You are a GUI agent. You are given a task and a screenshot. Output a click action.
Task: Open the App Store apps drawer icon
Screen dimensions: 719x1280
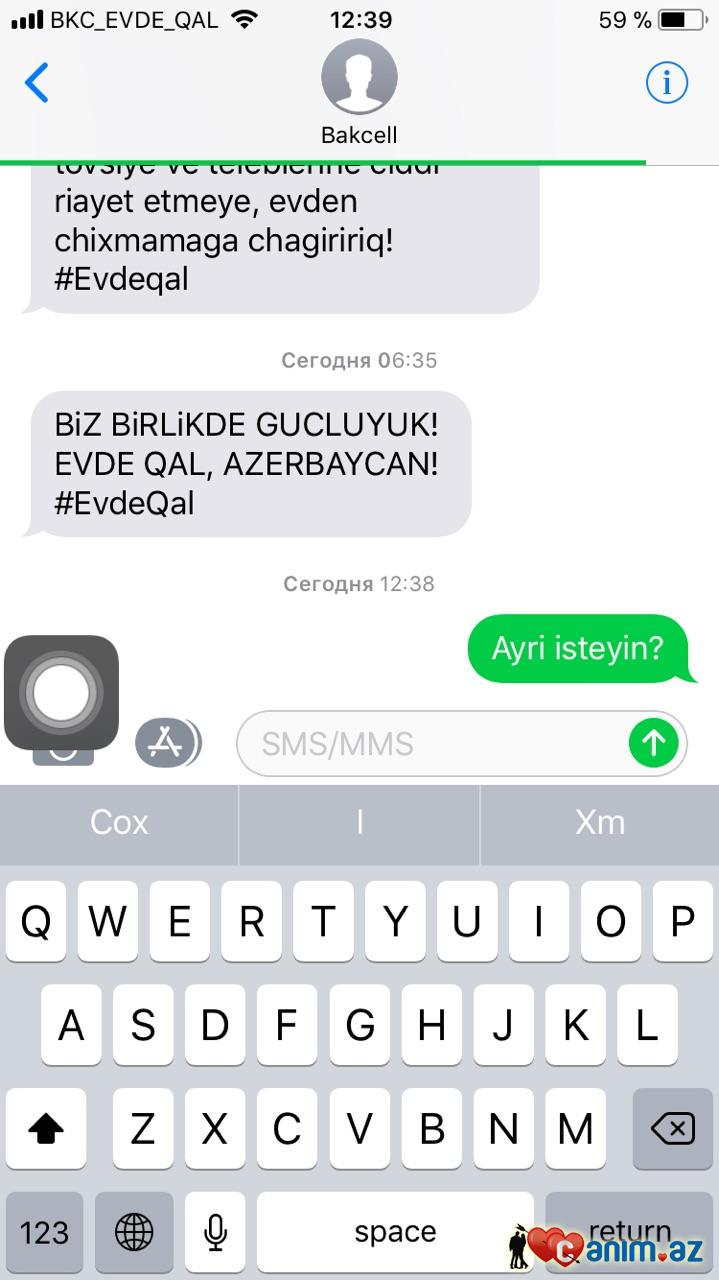(x=166, y=743)
